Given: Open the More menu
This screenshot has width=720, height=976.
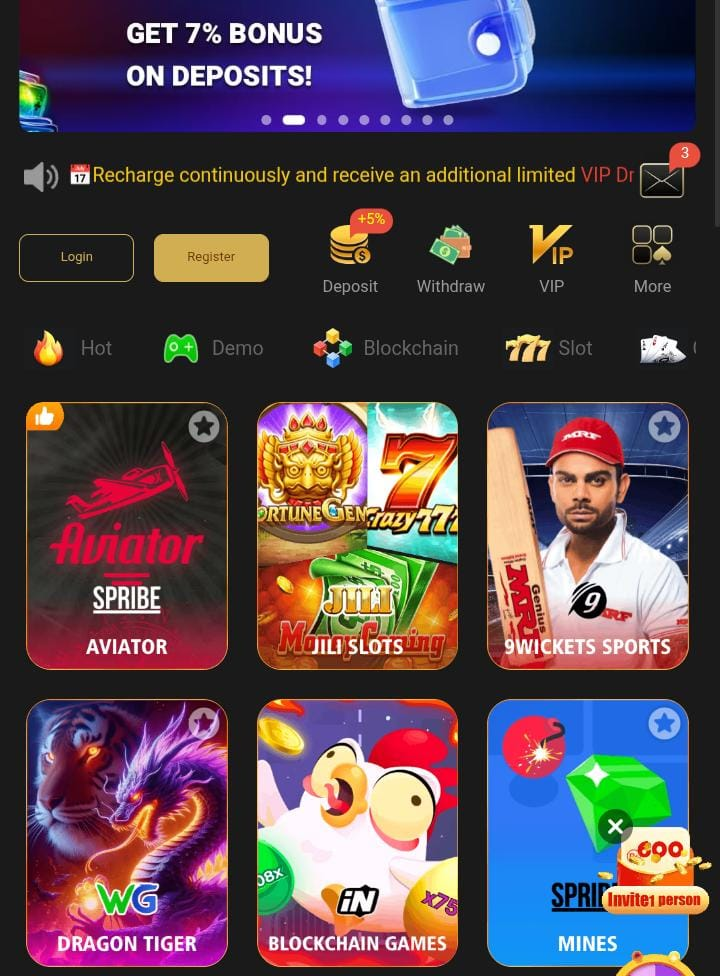Looking at the screenshot, I should pyautogui.click(x=652, y=259).
